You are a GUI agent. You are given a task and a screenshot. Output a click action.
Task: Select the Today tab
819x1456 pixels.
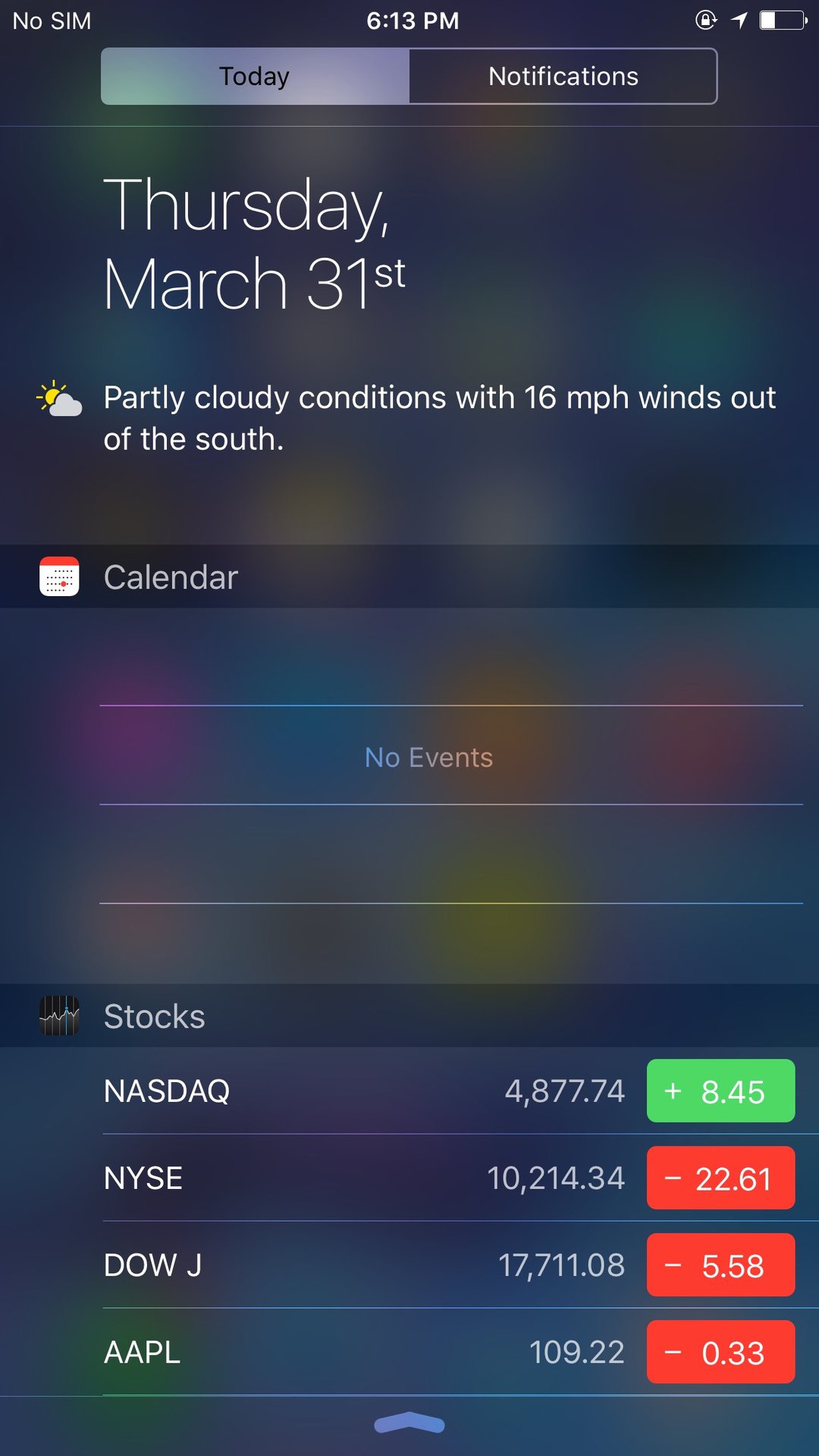255,77
